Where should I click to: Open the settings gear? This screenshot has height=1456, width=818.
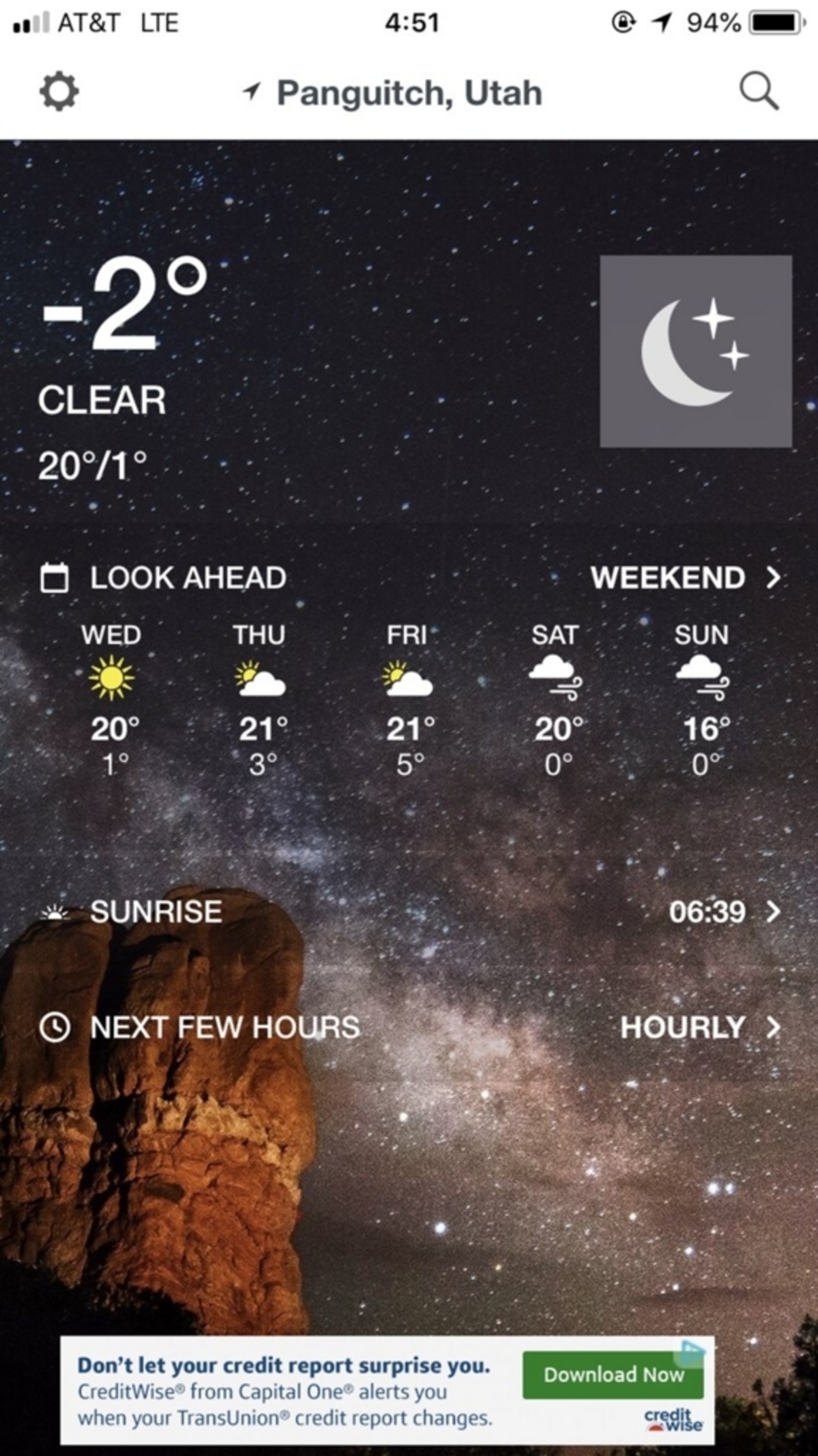(x=59, y=92)
